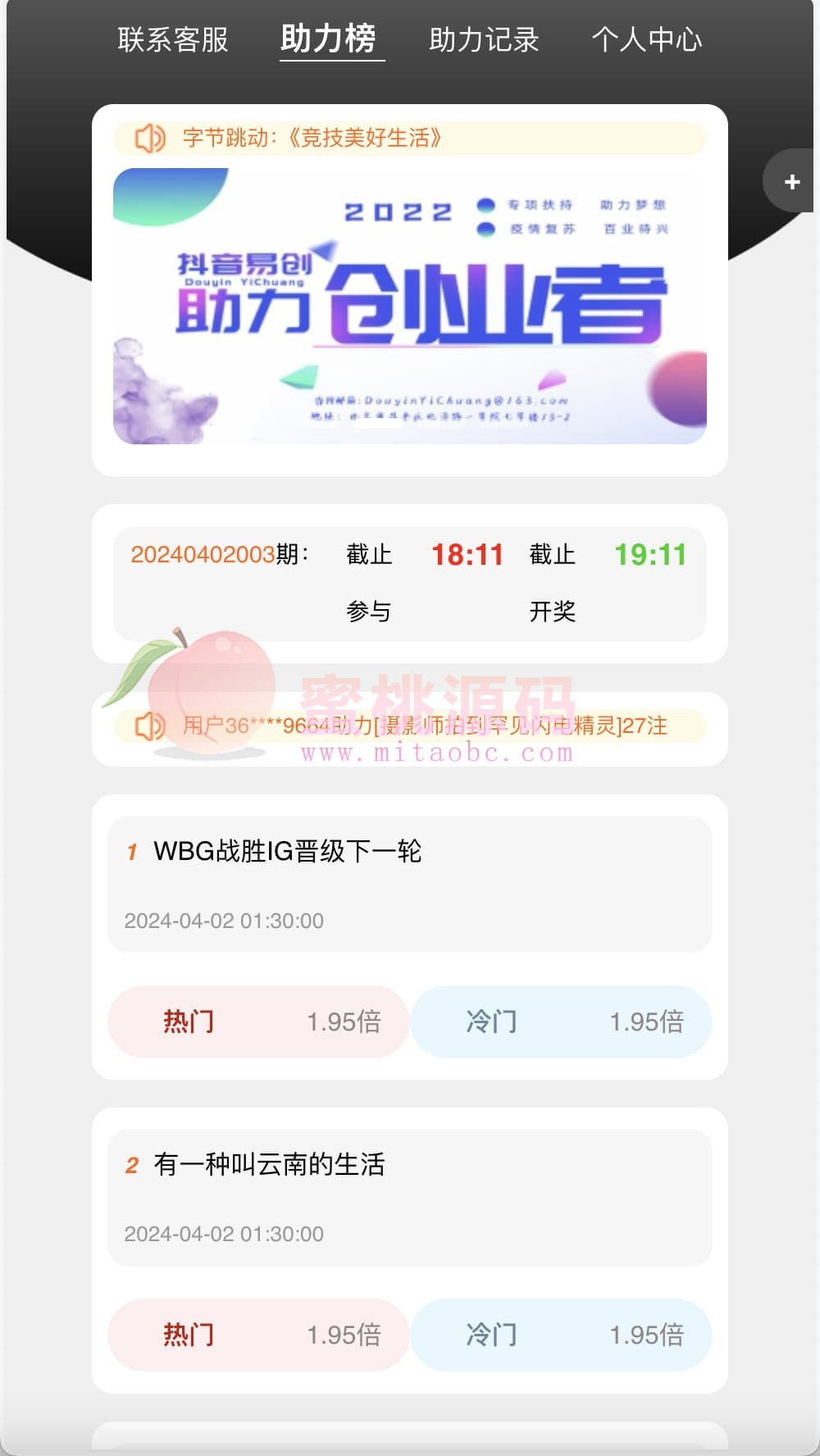This screenshot has width=820, height=1456.
Task: Pick 冷门 for 有一种叫云南的生活
Action: point(562,1335)
